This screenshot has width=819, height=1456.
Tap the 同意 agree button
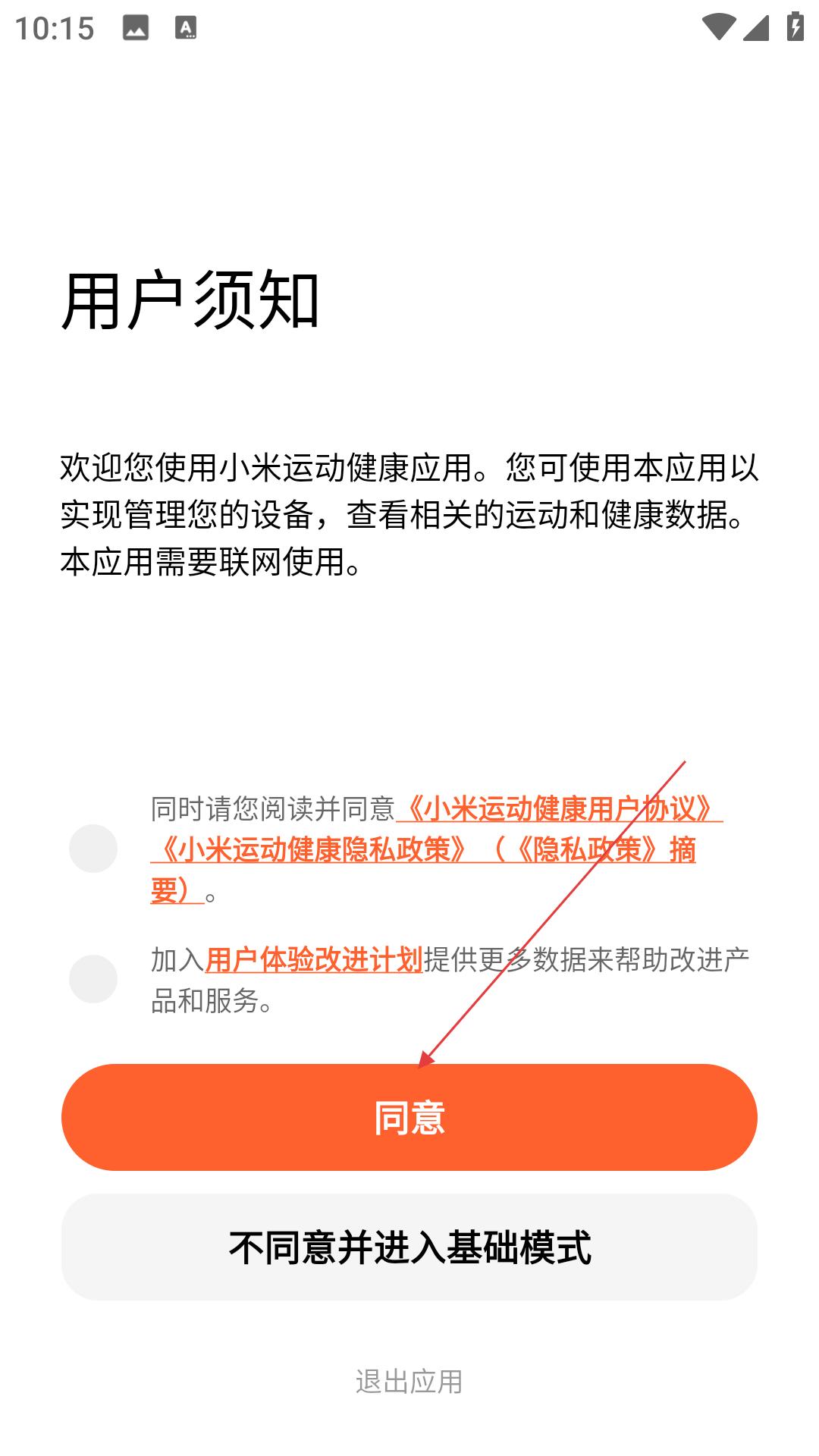pos(409,1117)
